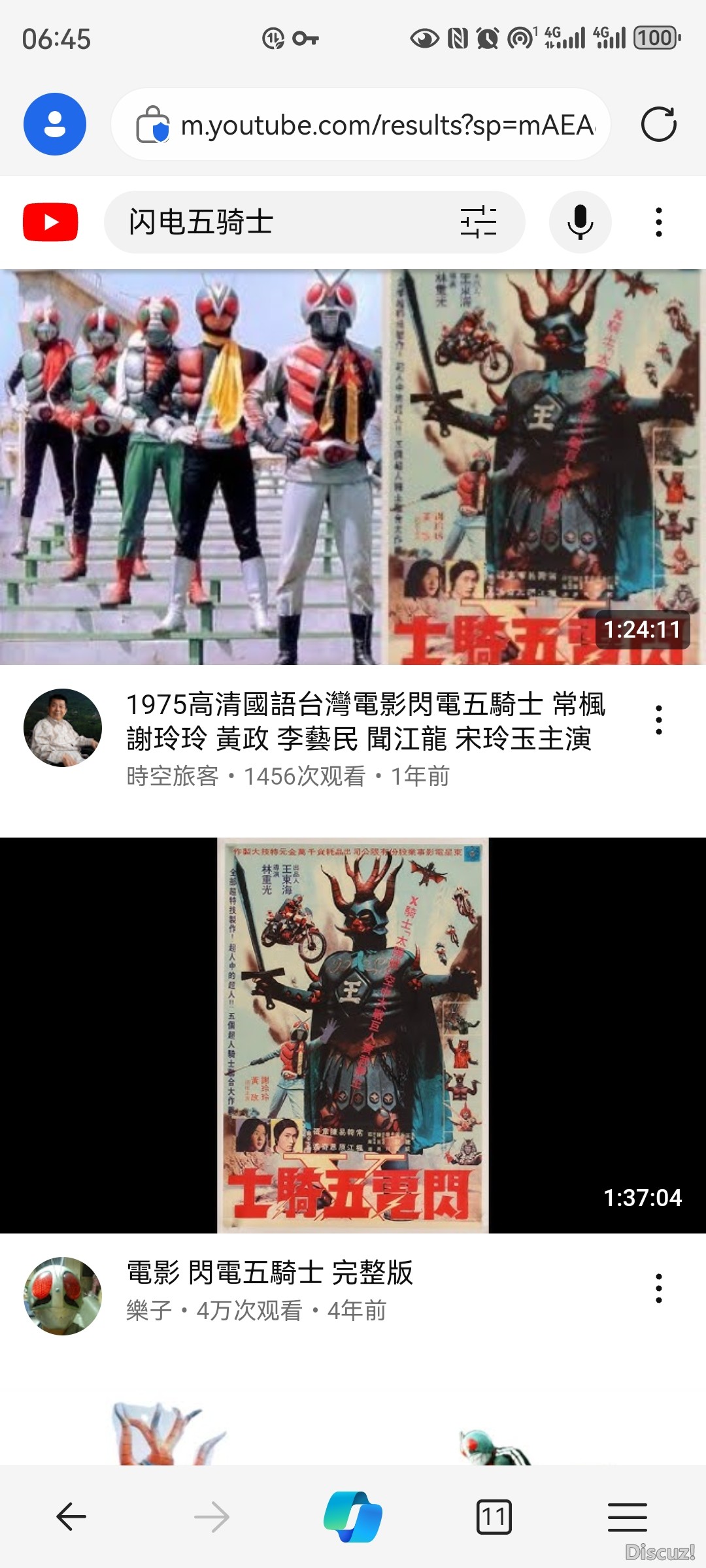Open the browser hamburger menu
This screenshot has width=706, height=1568.
pyautogui.click(x=627, y=1516)
